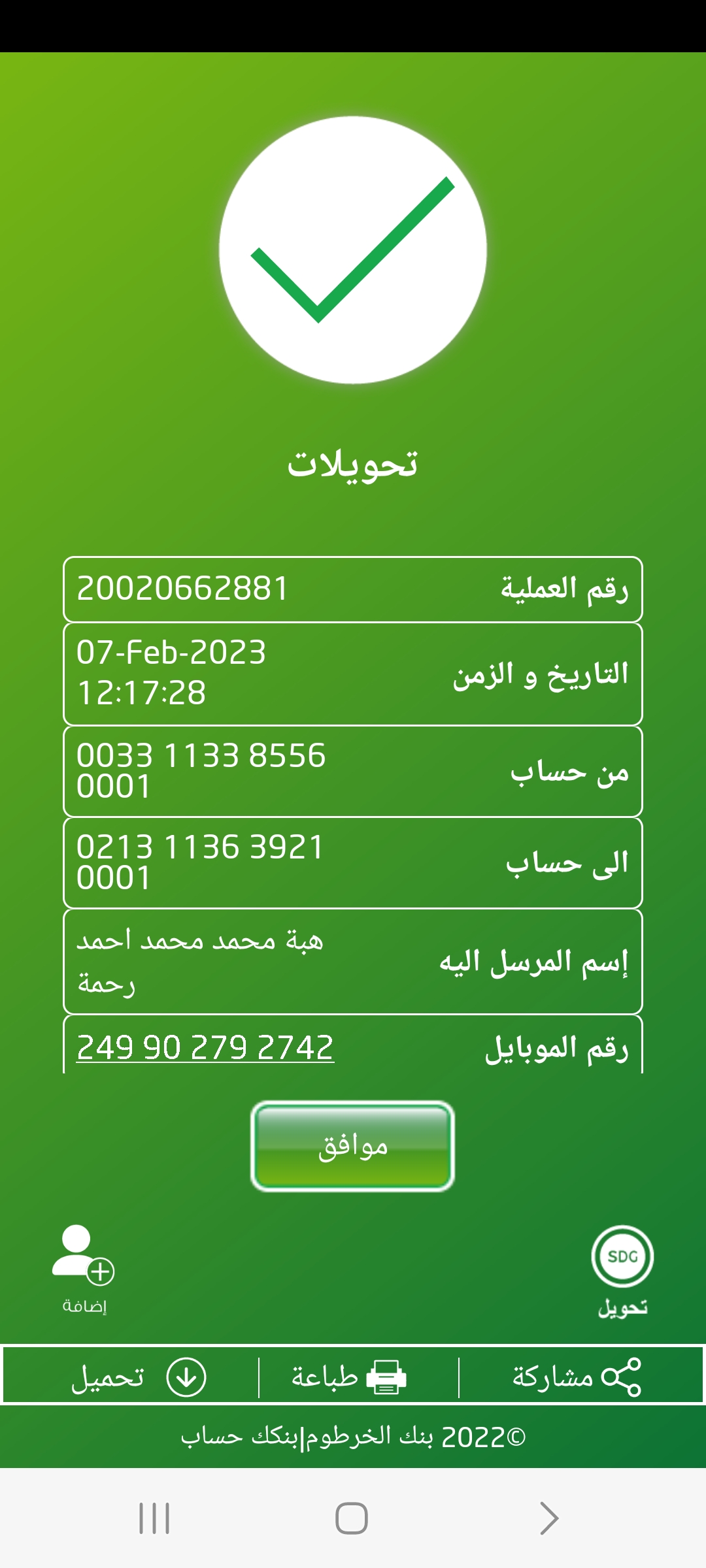The height and width of the screenshot is (1568, 706).
Task: Go back with the system navigation arrow
Action: coord(549,1518)
